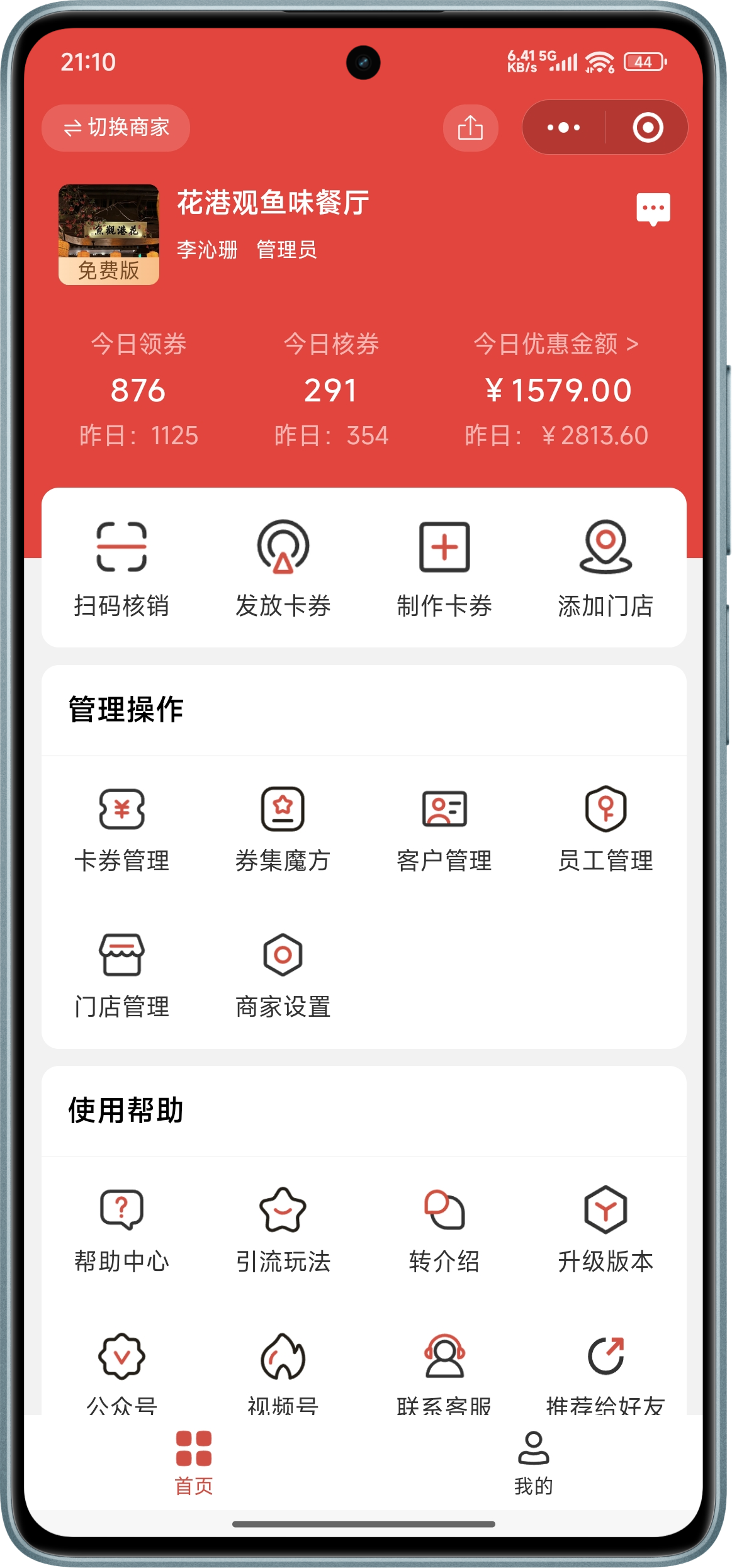Share this mini program page
Image resolution: width=732 pixels, height=1568 pixels.
pos(470,128)
